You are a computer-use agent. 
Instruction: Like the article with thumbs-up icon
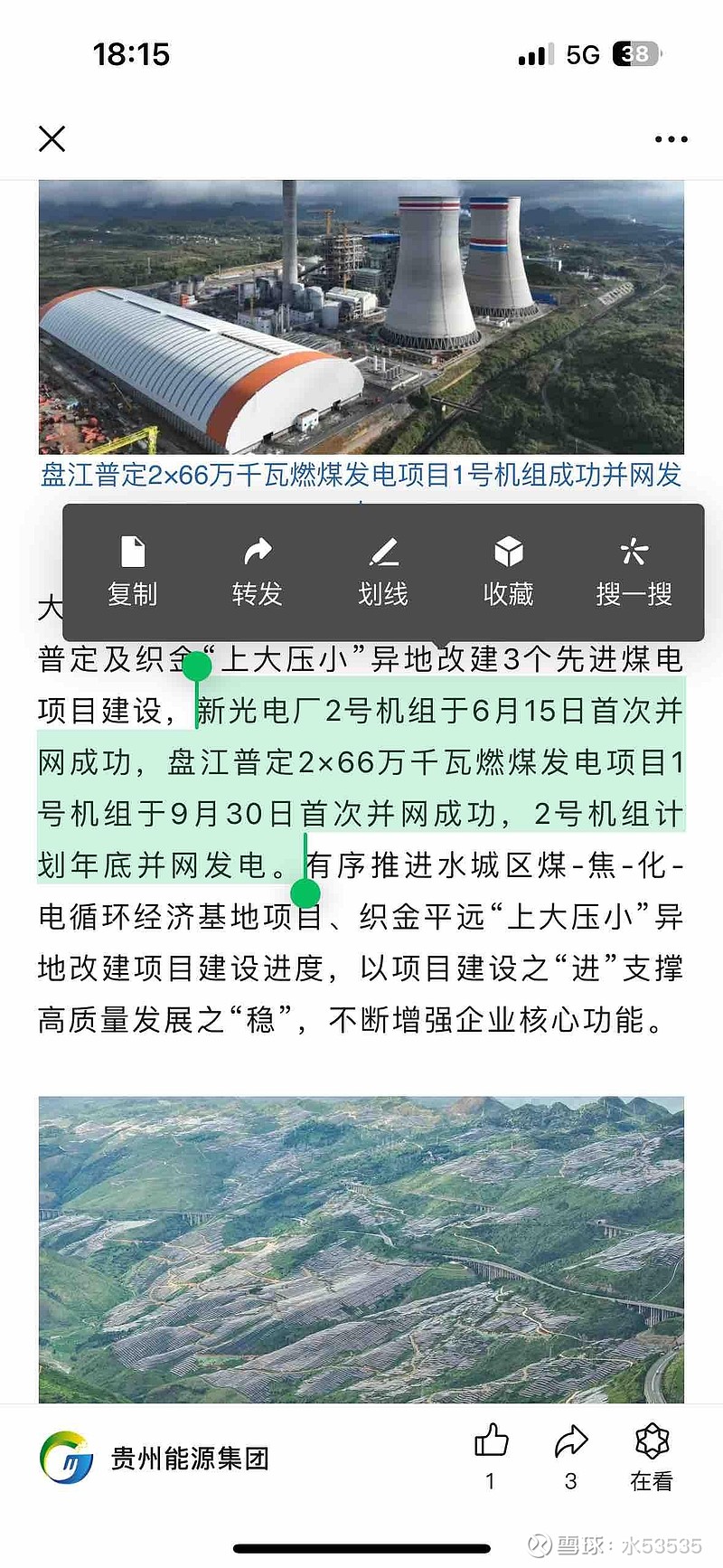click(x=491, y=1455)
